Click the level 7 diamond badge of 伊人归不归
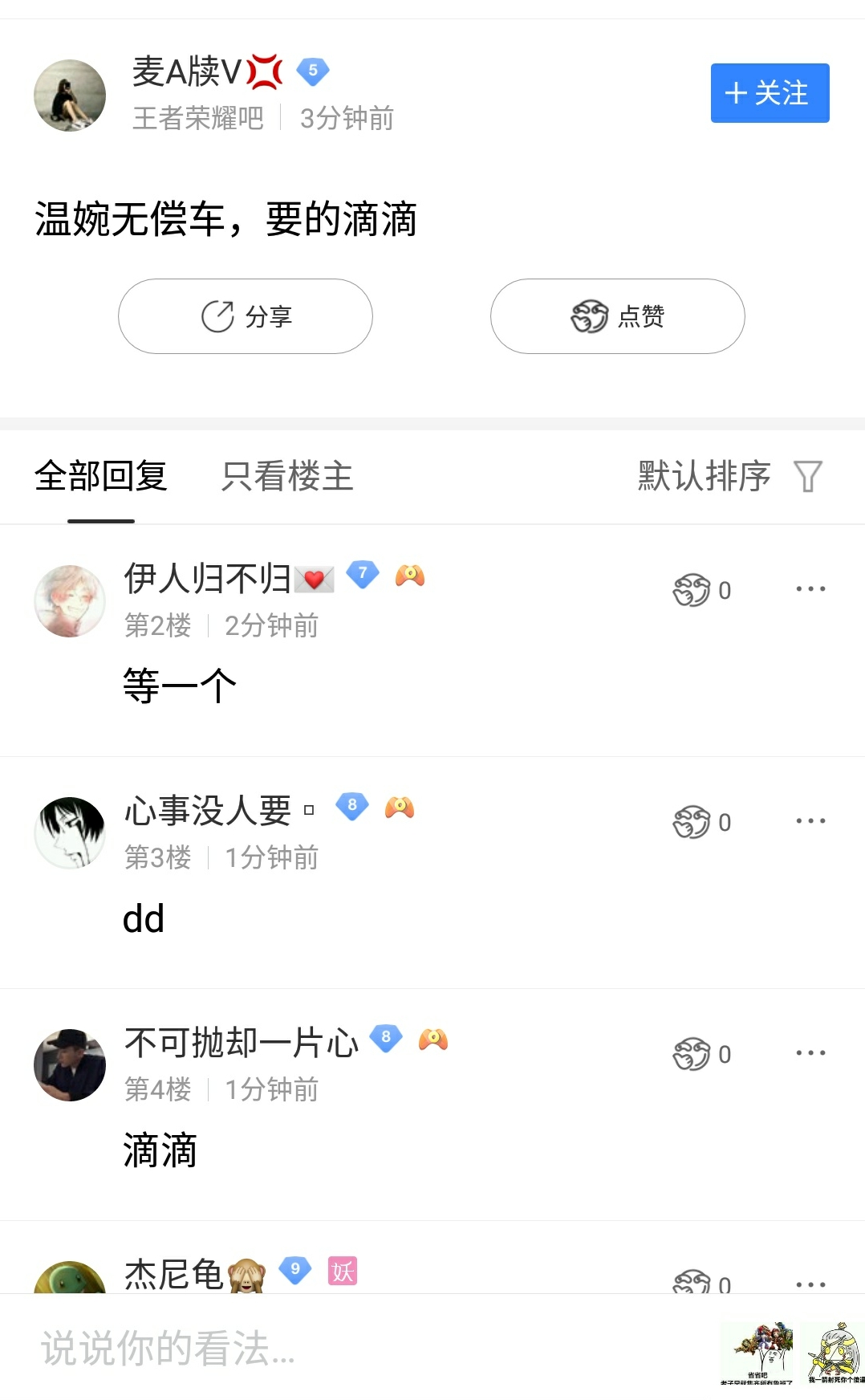The width and height of the screenshot is (865, 1400). click(363, 575)
